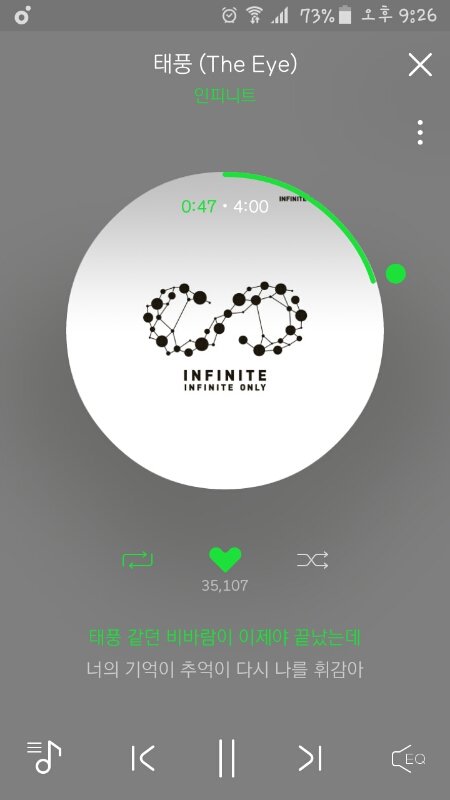Viewport: 450px width, 800px height.
Task: Skip to the next track
Action: coord(310,758)
